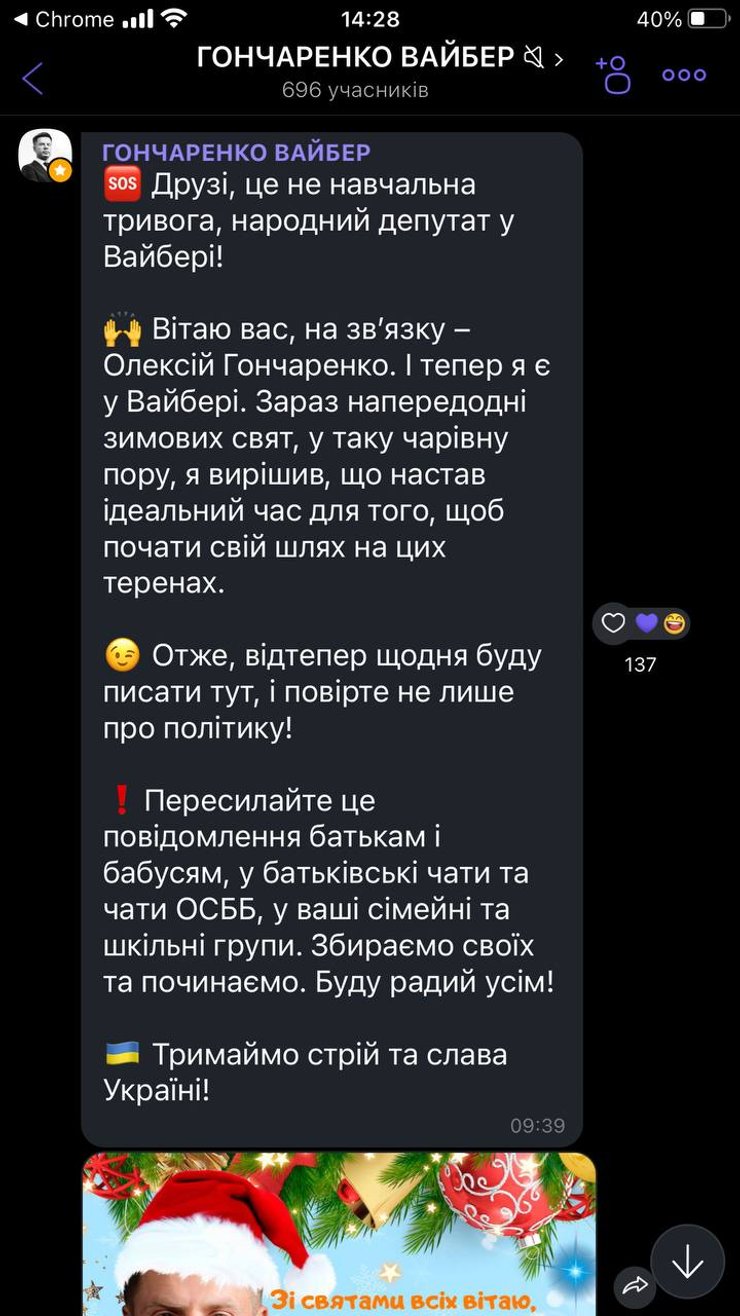Screen dimensions: 740x1316
Task: Toggle the laughing emoji reaction
Action: click(x=676, y=623)
